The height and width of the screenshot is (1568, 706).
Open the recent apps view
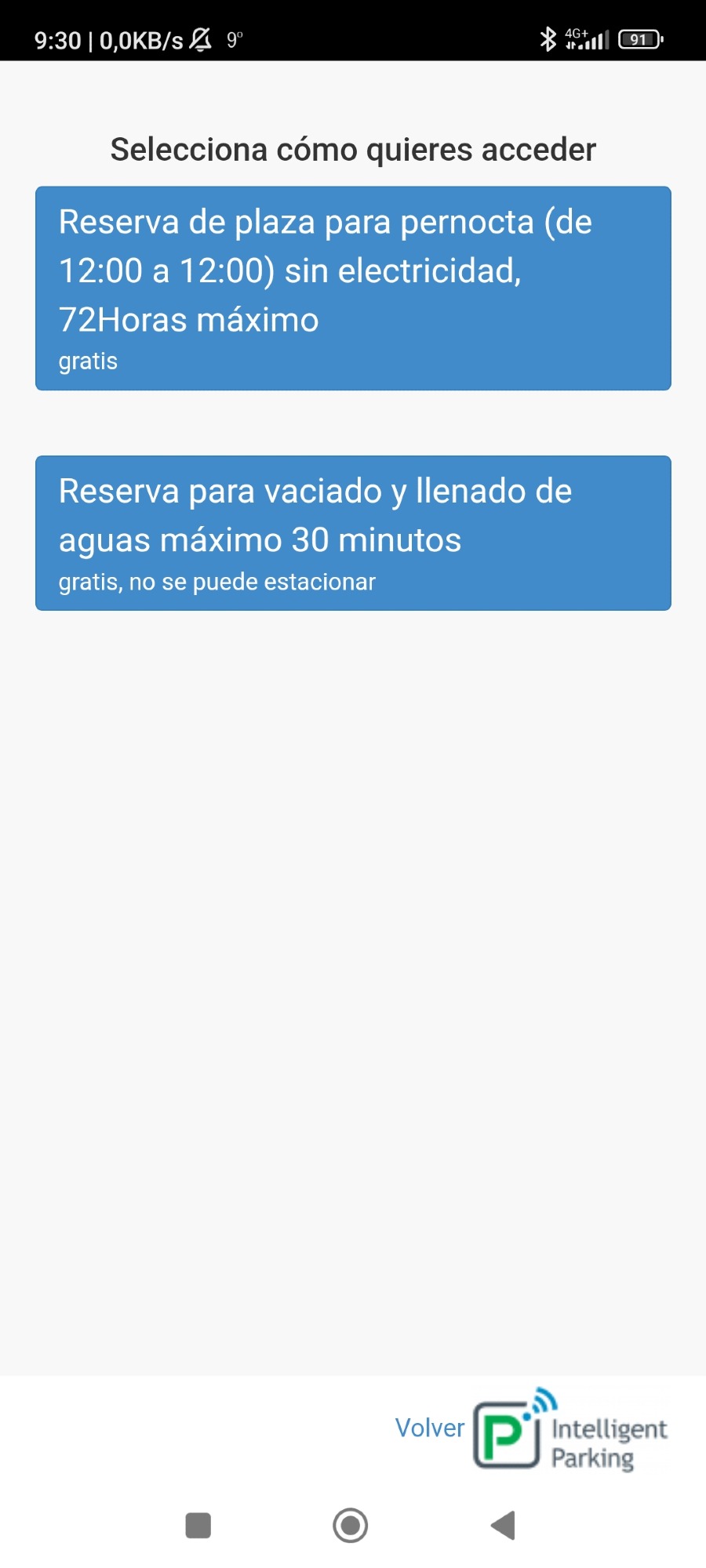(x=198, y=1526)
